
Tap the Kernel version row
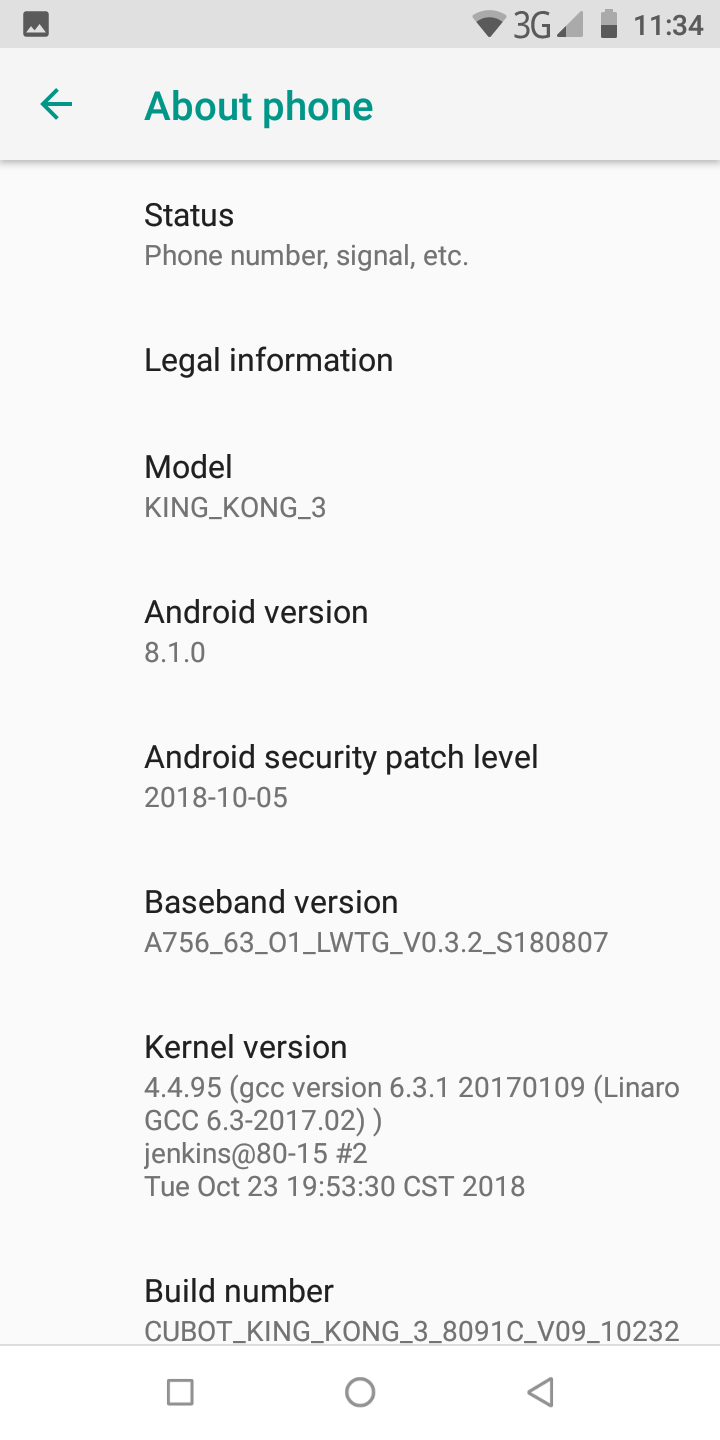(360, 1116)
